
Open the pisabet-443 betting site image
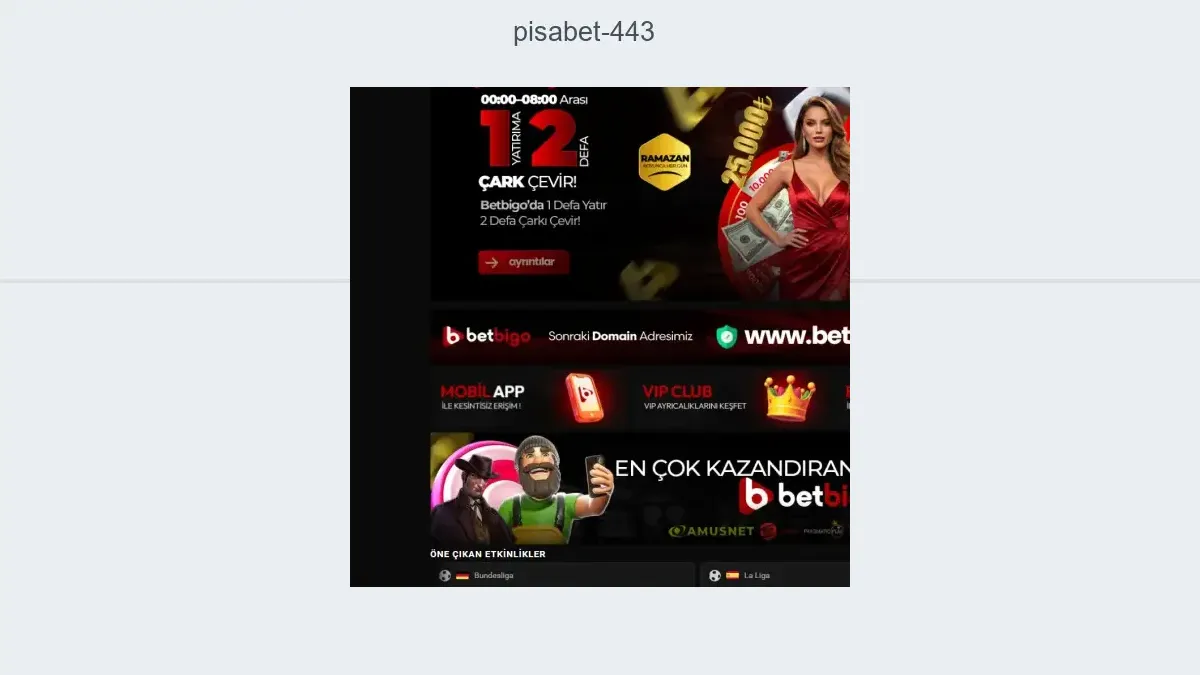coord(600,336)
